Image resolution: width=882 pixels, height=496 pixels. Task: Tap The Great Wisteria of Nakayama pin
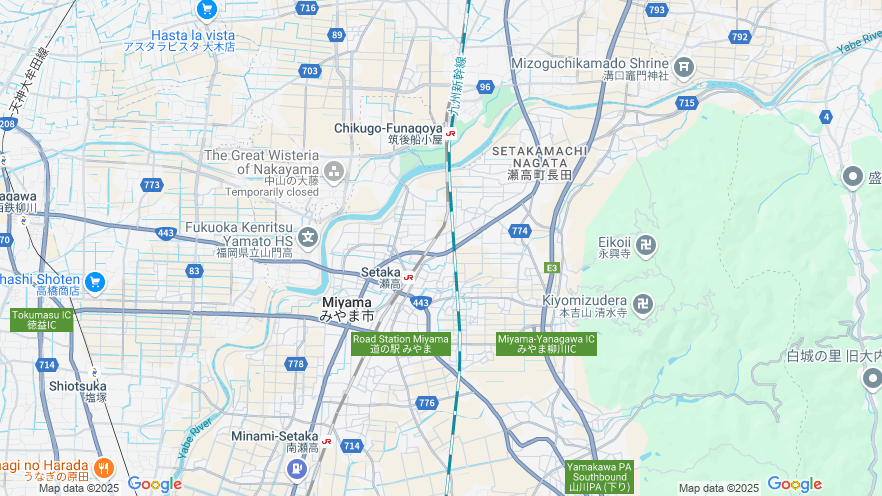click(334, 170)
